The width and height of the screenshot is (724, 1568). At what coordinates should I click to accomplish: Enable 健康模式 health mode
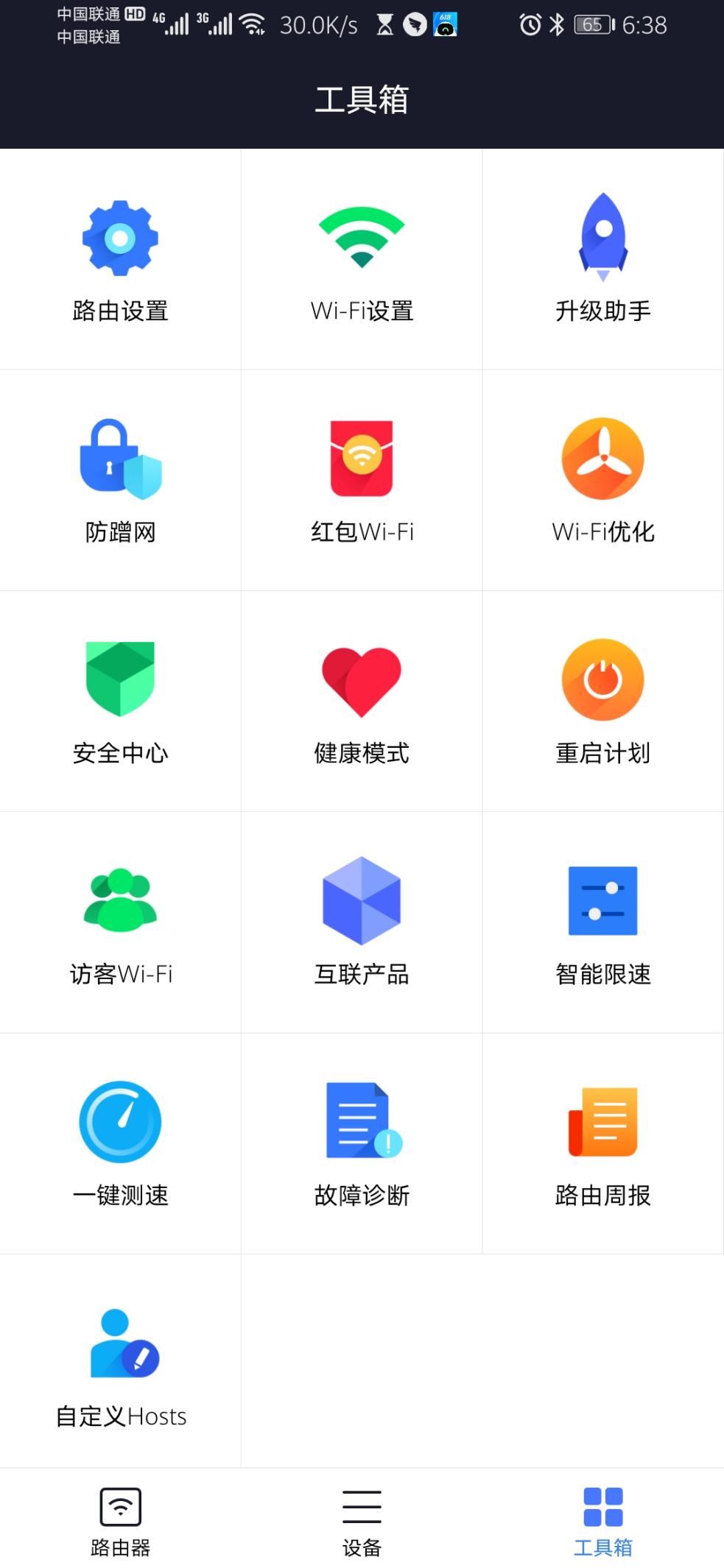pos(362,701)
